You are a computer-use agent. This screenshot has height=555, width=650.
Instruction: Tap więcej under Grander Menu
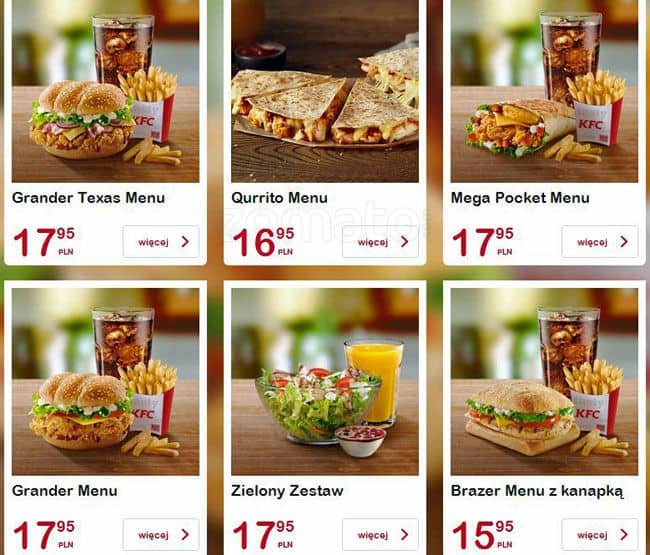coord(161,534)
